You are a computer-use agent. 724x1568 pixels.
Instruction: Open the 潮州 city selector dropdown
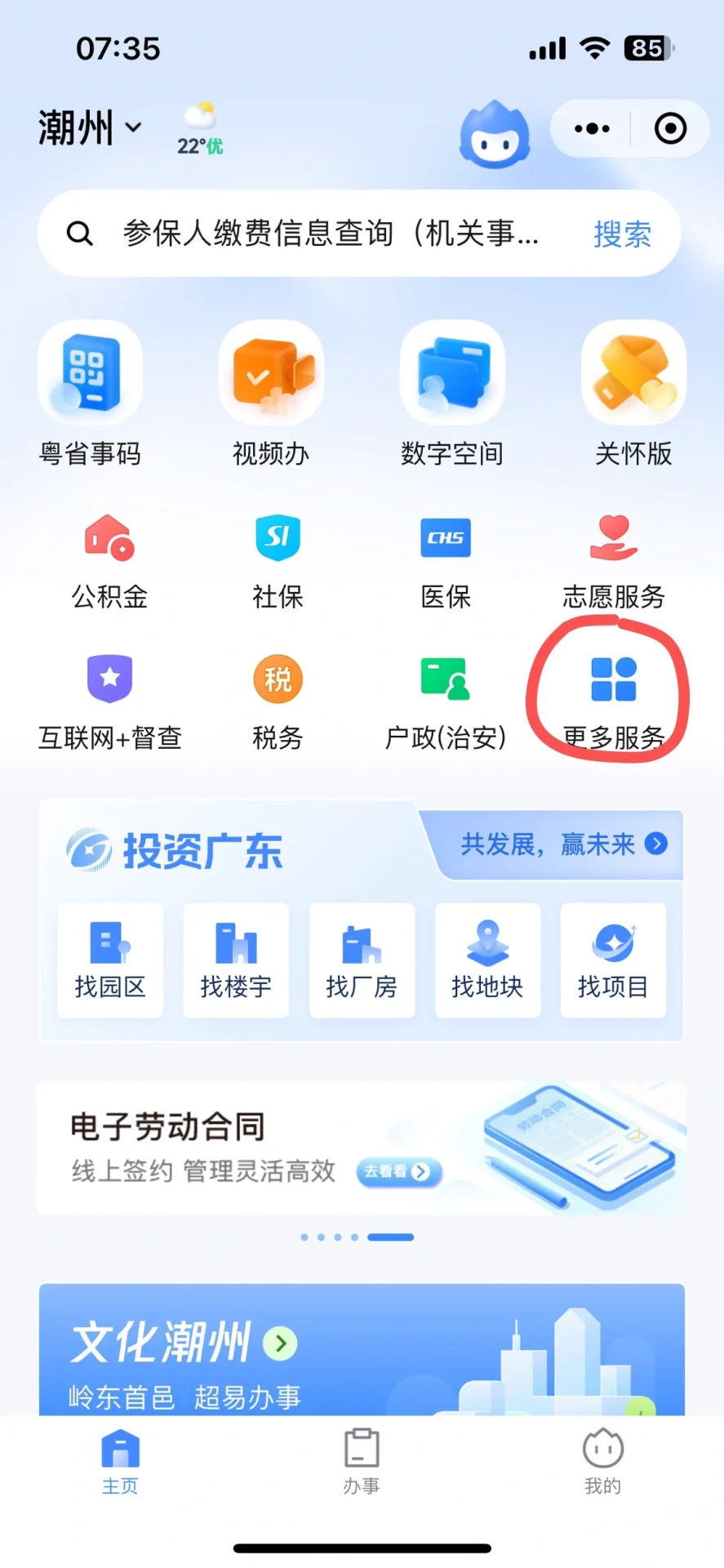[90, 128]
